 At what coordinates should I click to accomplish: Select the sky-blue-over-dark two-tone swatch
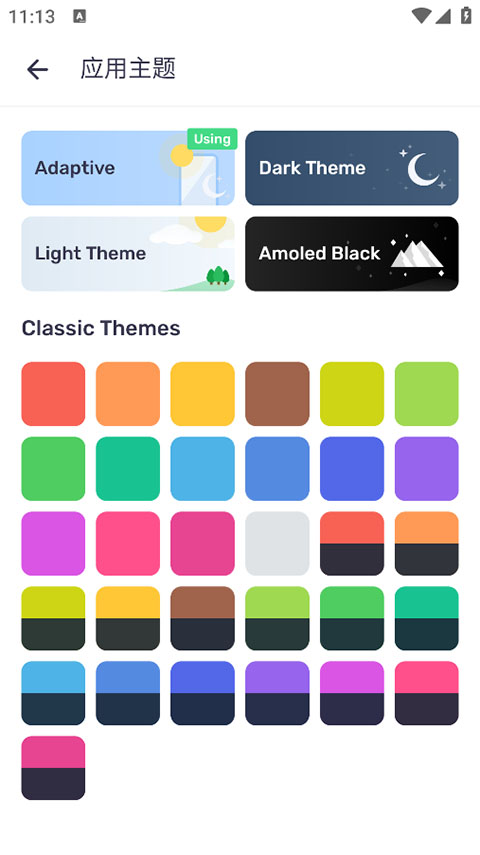53,693
